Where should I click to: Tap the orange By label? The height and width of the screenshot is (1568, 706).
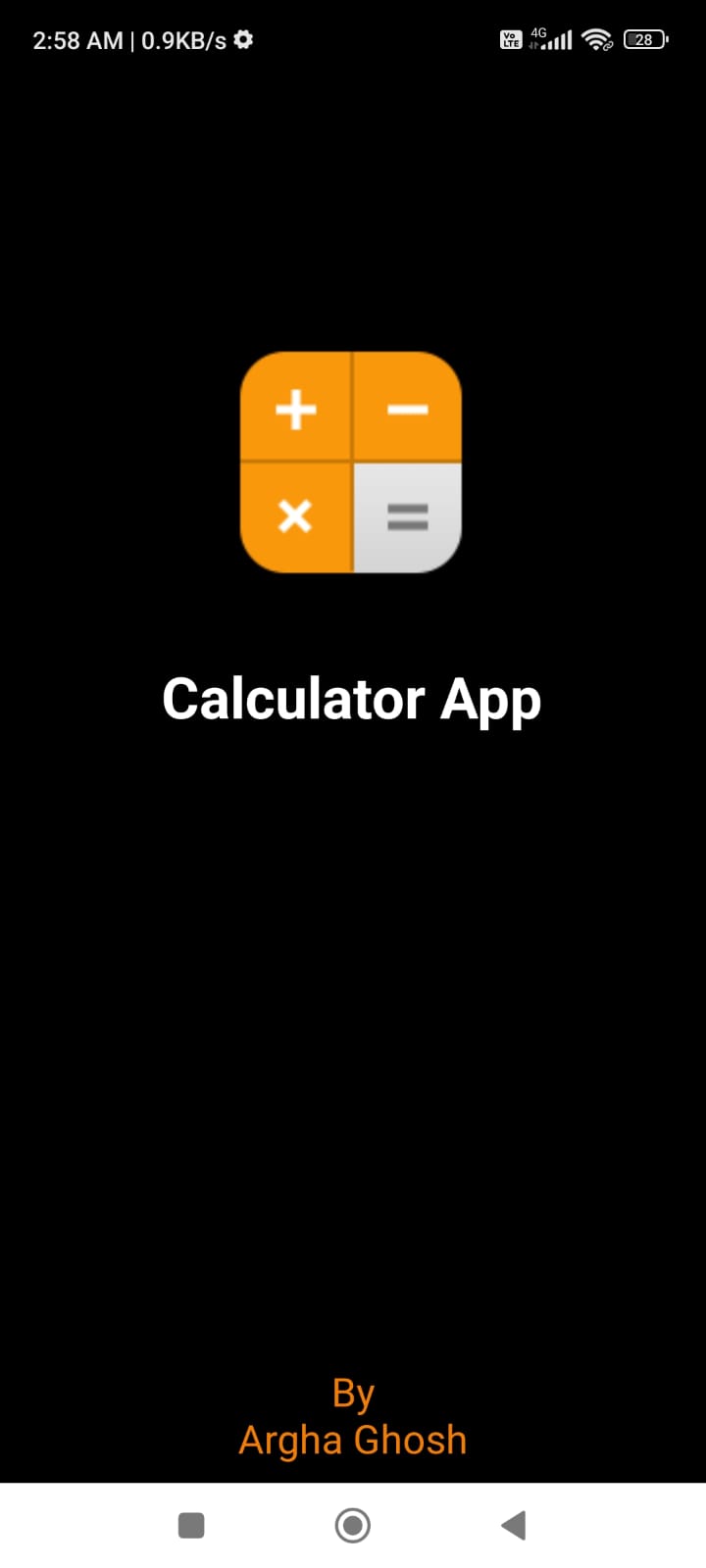pos(353,1392)
